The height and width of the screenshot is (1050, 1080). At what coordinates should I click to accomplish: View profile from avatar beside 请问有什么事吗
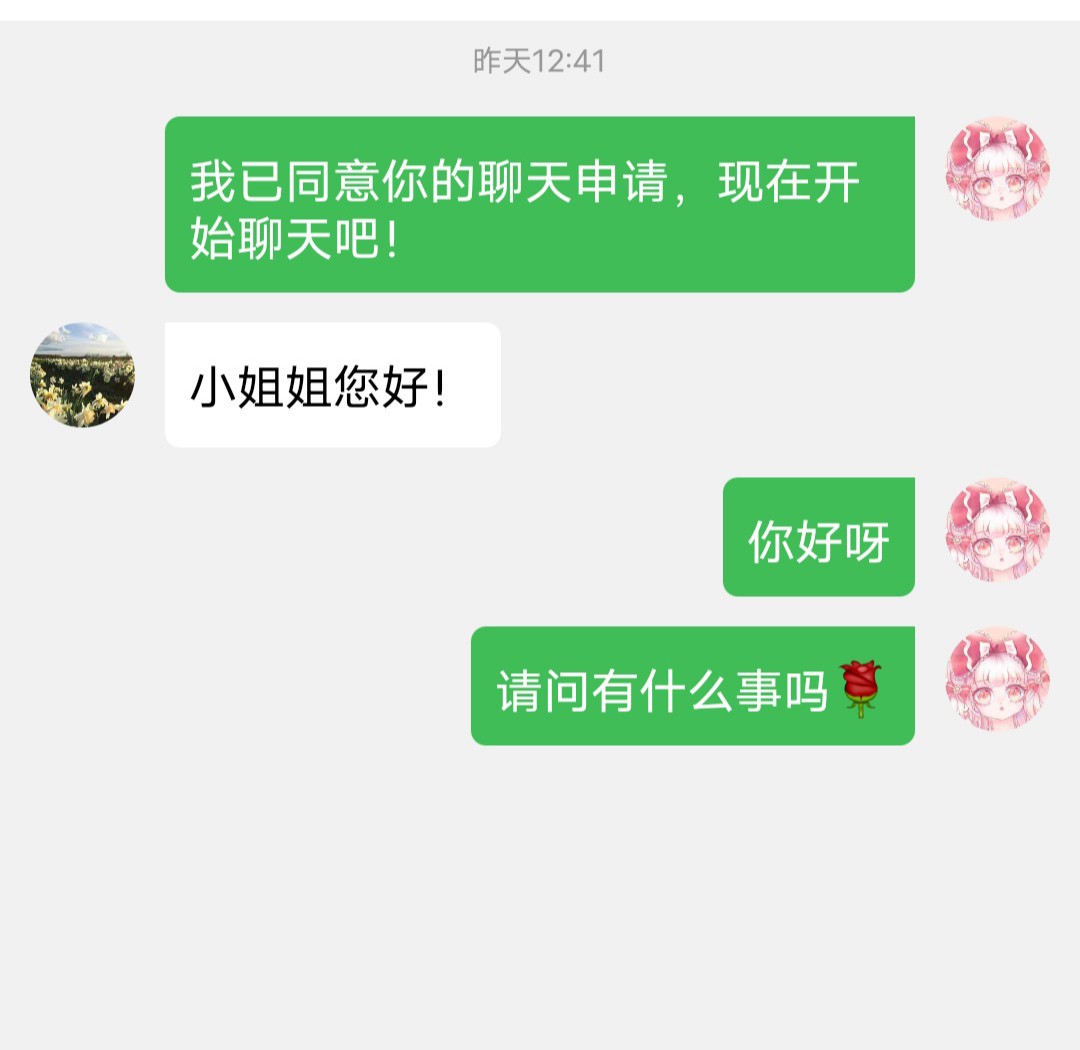click(x=997, y=679)
